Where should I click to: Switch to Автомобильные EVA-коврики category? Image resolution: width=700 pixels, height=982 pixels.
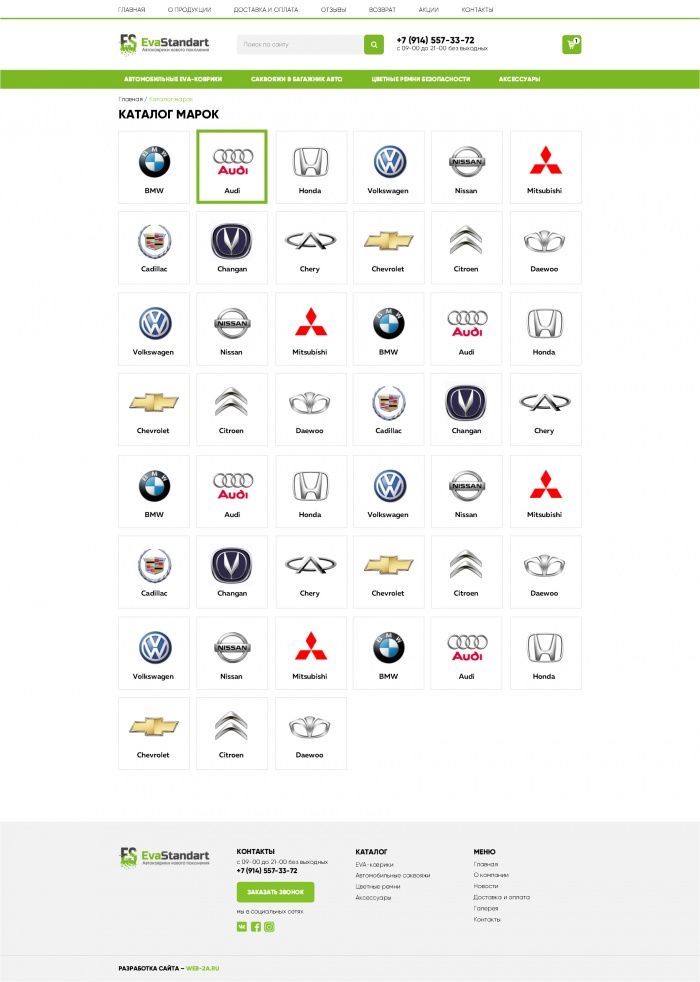[173, 79]
